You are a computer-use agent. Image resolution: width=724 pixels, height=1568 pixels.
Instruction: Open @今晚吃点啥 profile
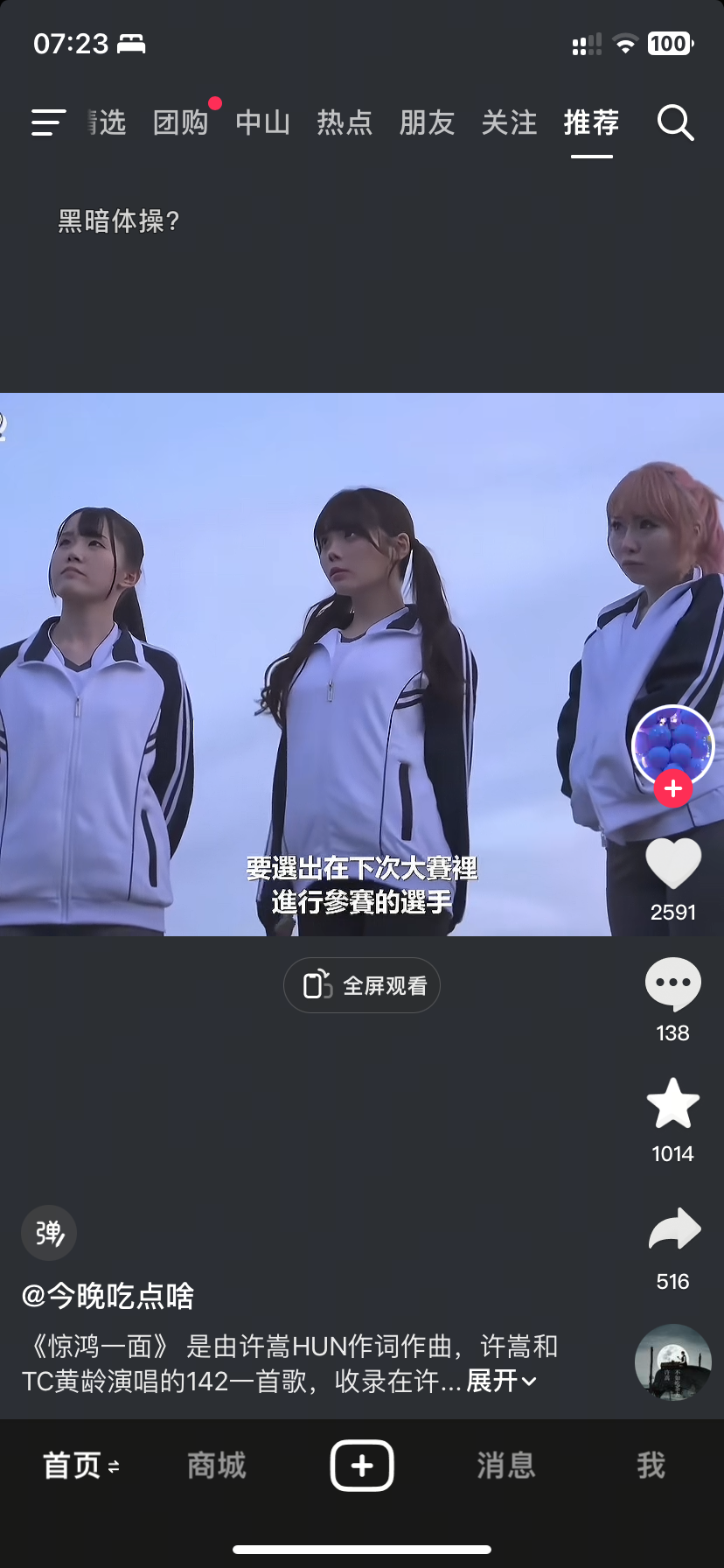click(108, 1296)
